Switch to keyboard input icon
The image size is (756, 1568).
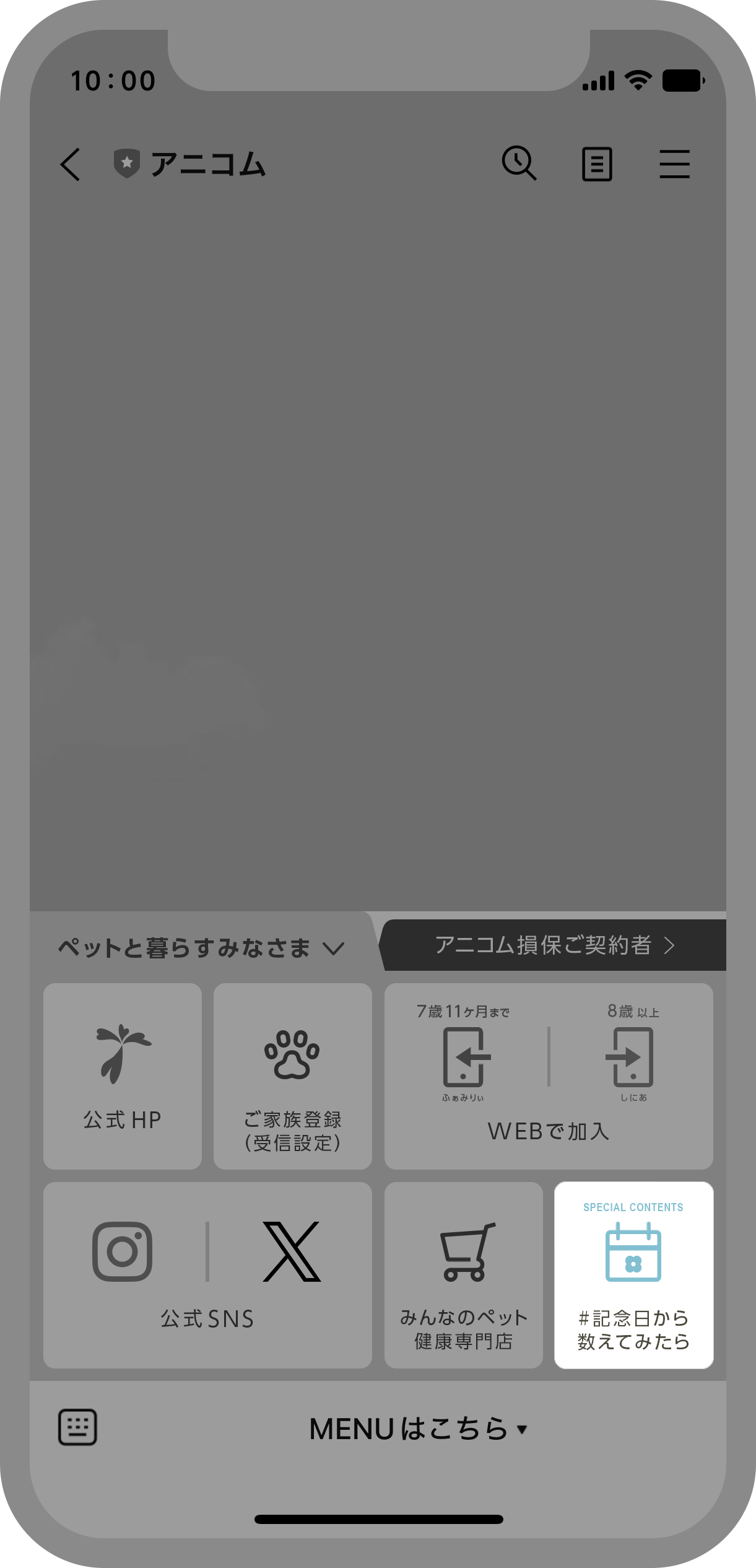[77, 1427]
